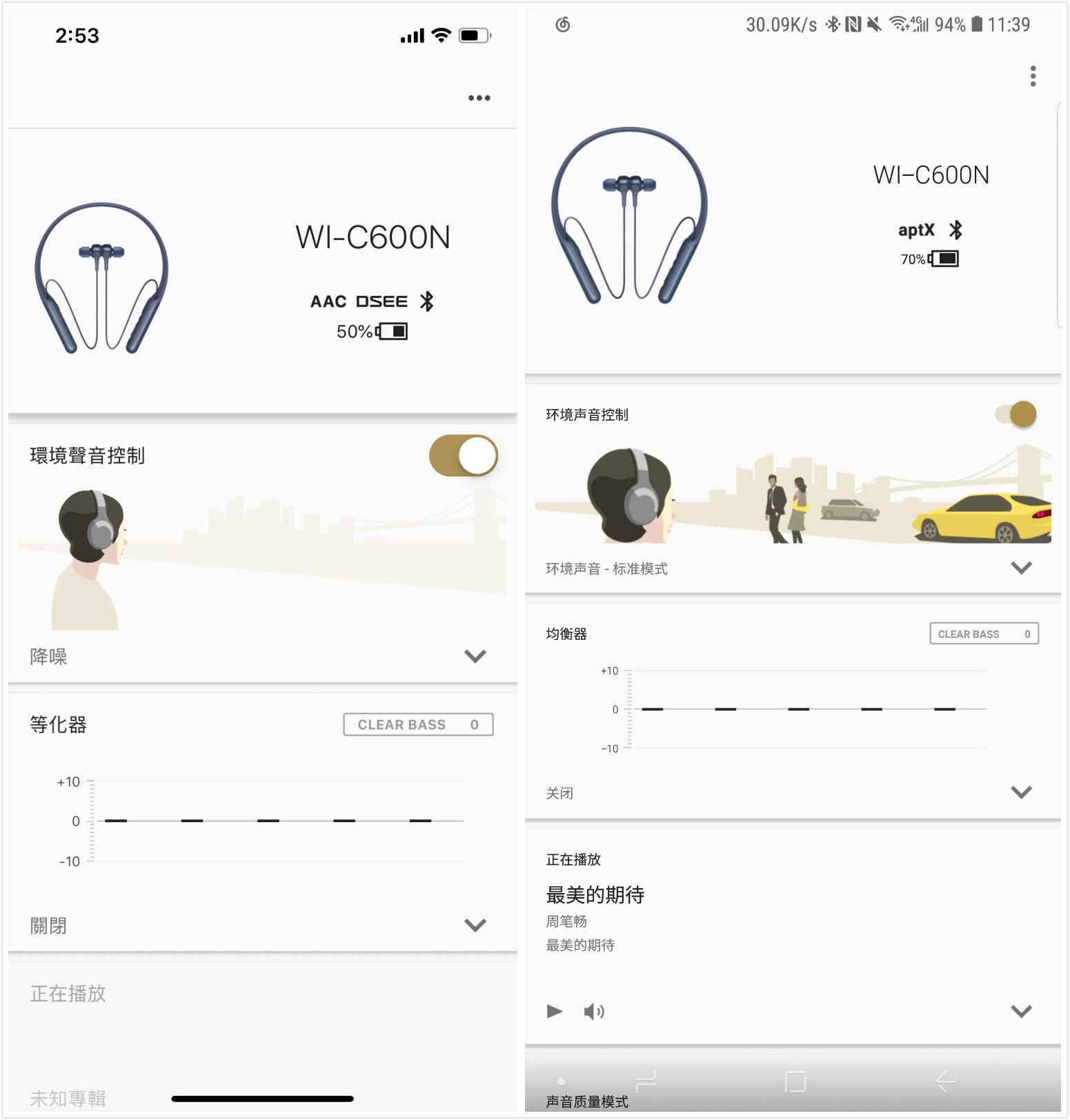Expand the 降噪 section chevron
Viewport: 1070px width, 1120px height.
pos(474,657)
